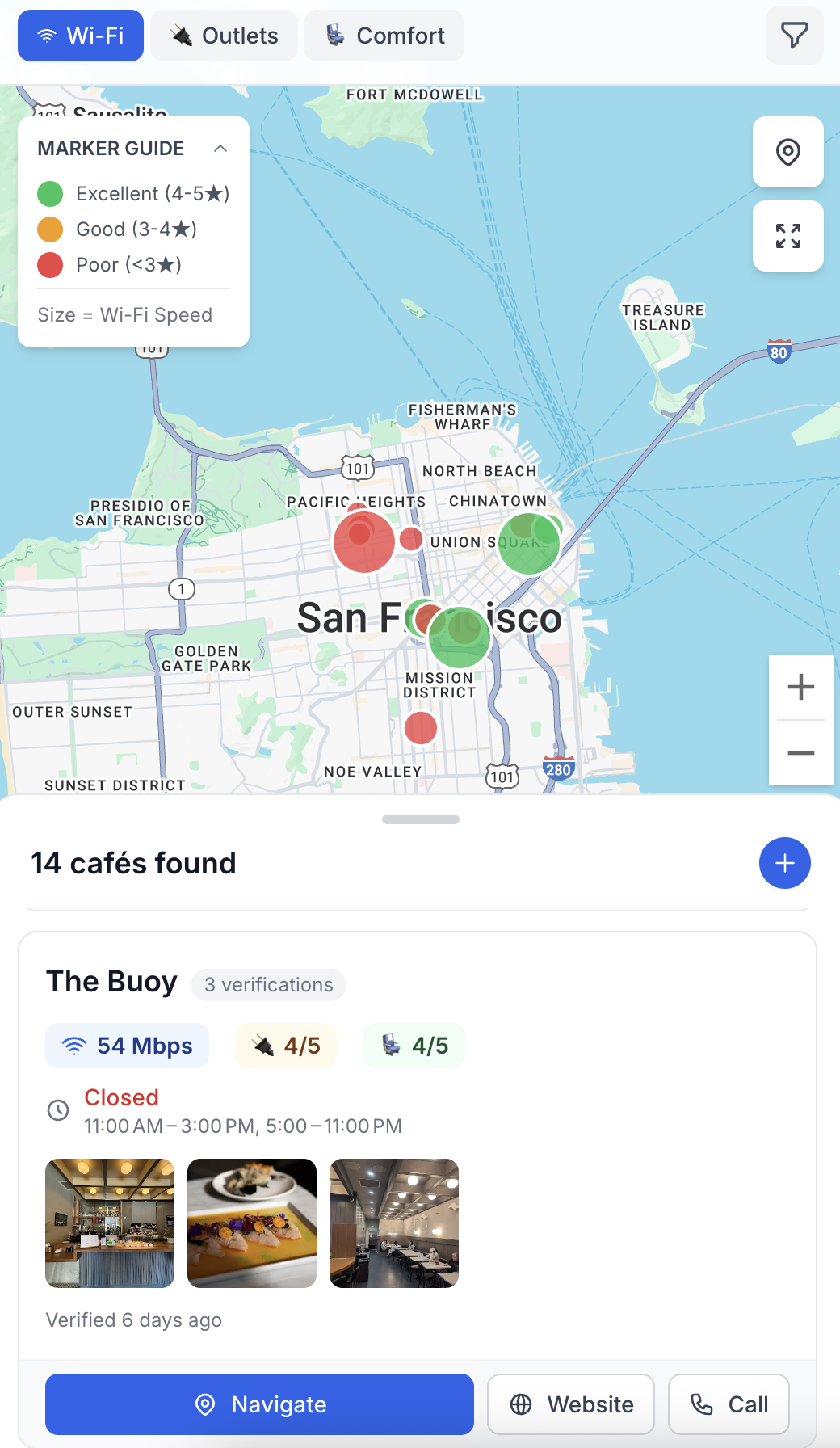Tap the red marker near Mission District
The height and width of the screenshot is (1448, 840).
(x=421, y=727)
